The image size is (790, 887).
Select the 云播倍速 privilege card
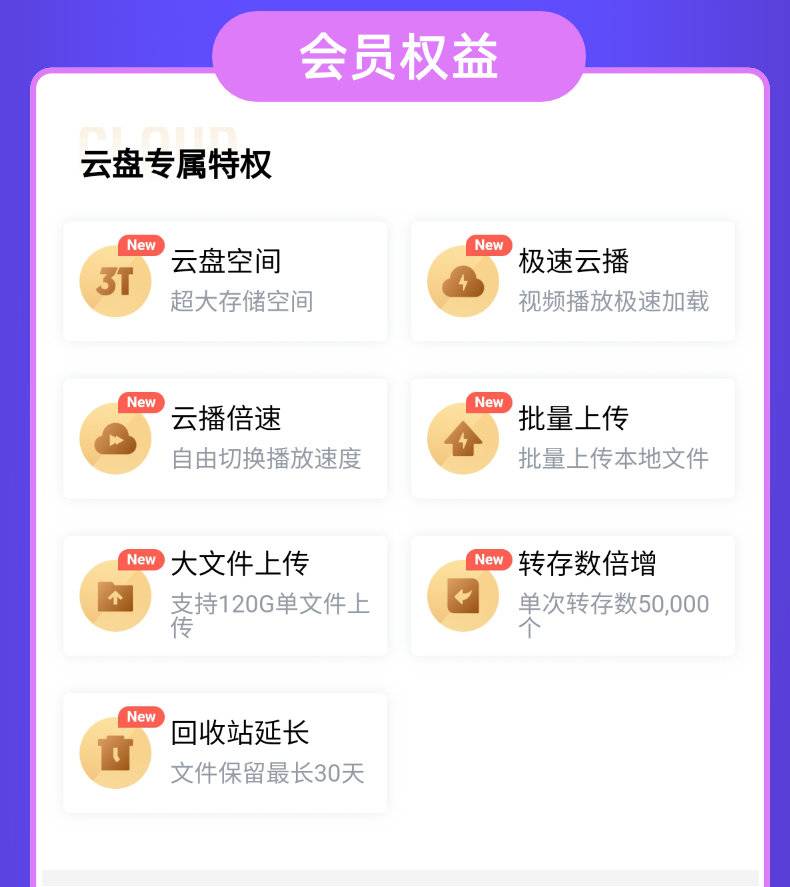225,438
